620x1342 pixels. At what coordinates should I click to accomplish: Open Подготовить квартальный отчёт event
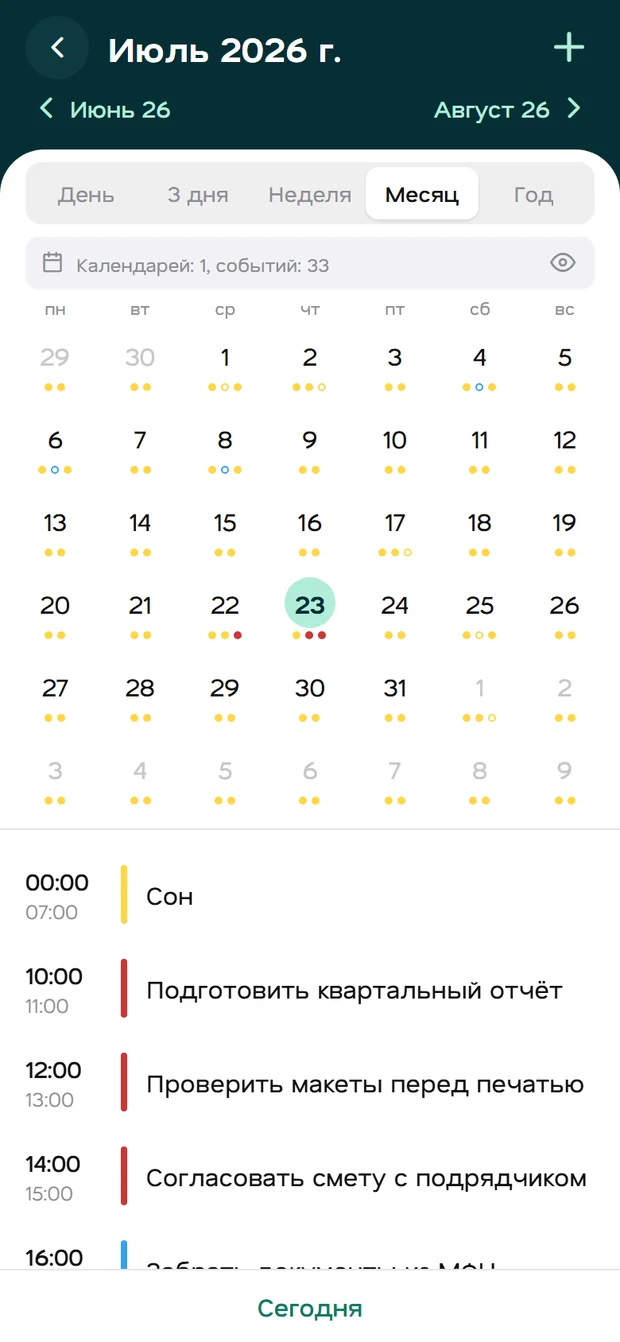tap(310, 990)
